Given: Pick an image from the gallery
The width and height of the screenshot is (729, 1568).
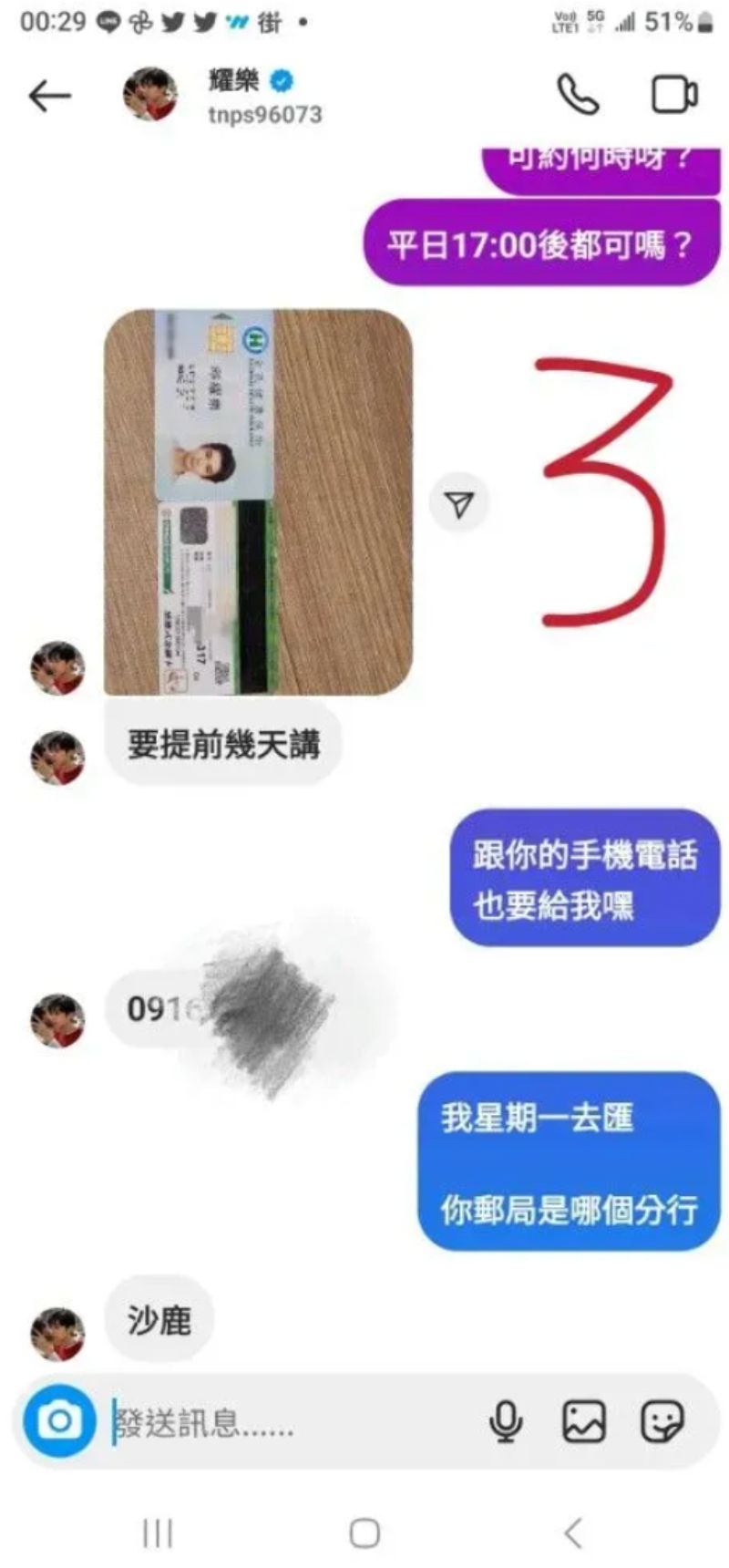Looking at the screenshot, I should coord(584,1421).
